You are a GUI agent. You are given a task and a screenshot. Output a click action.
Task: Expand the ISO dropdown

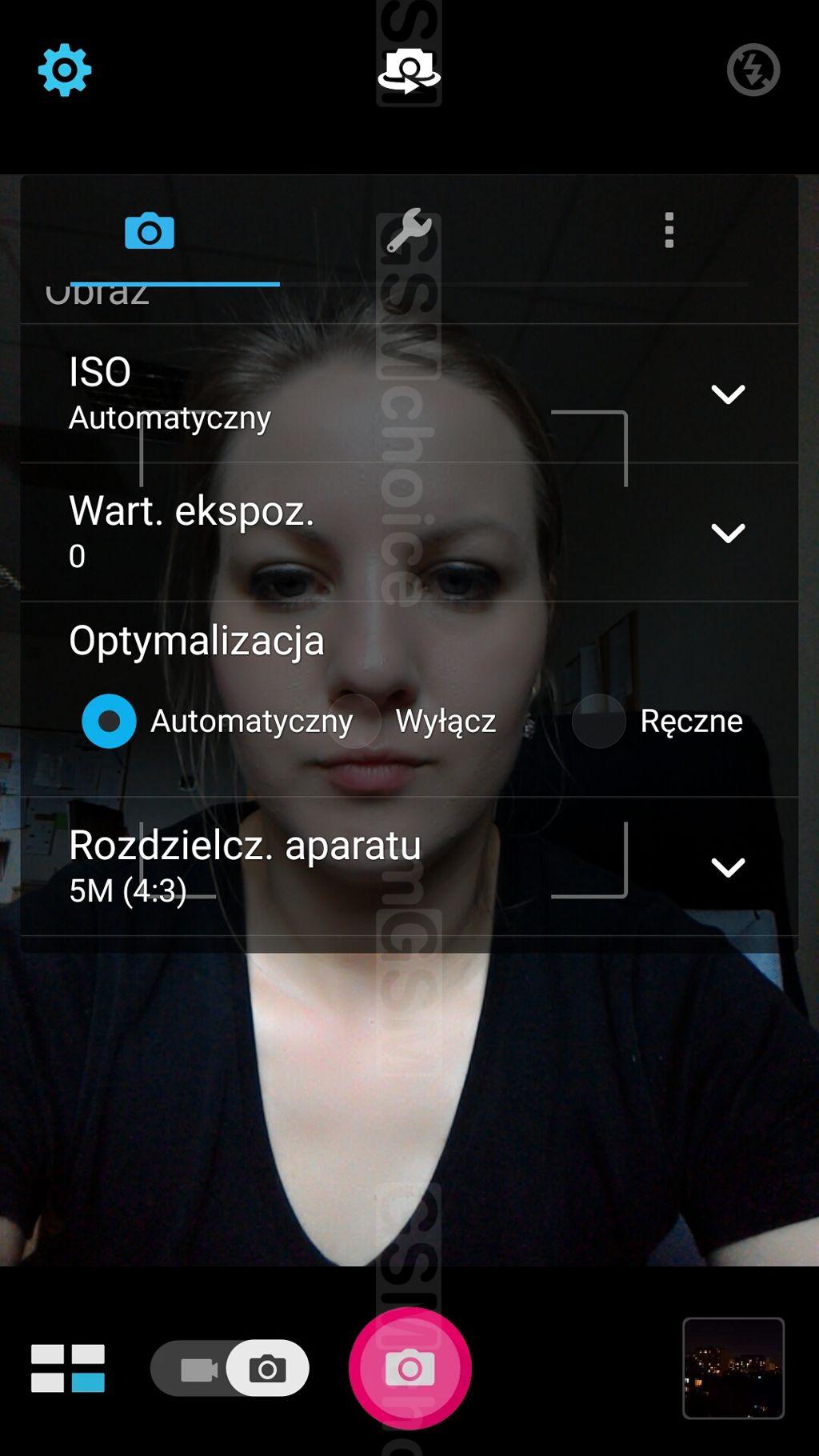727,394
